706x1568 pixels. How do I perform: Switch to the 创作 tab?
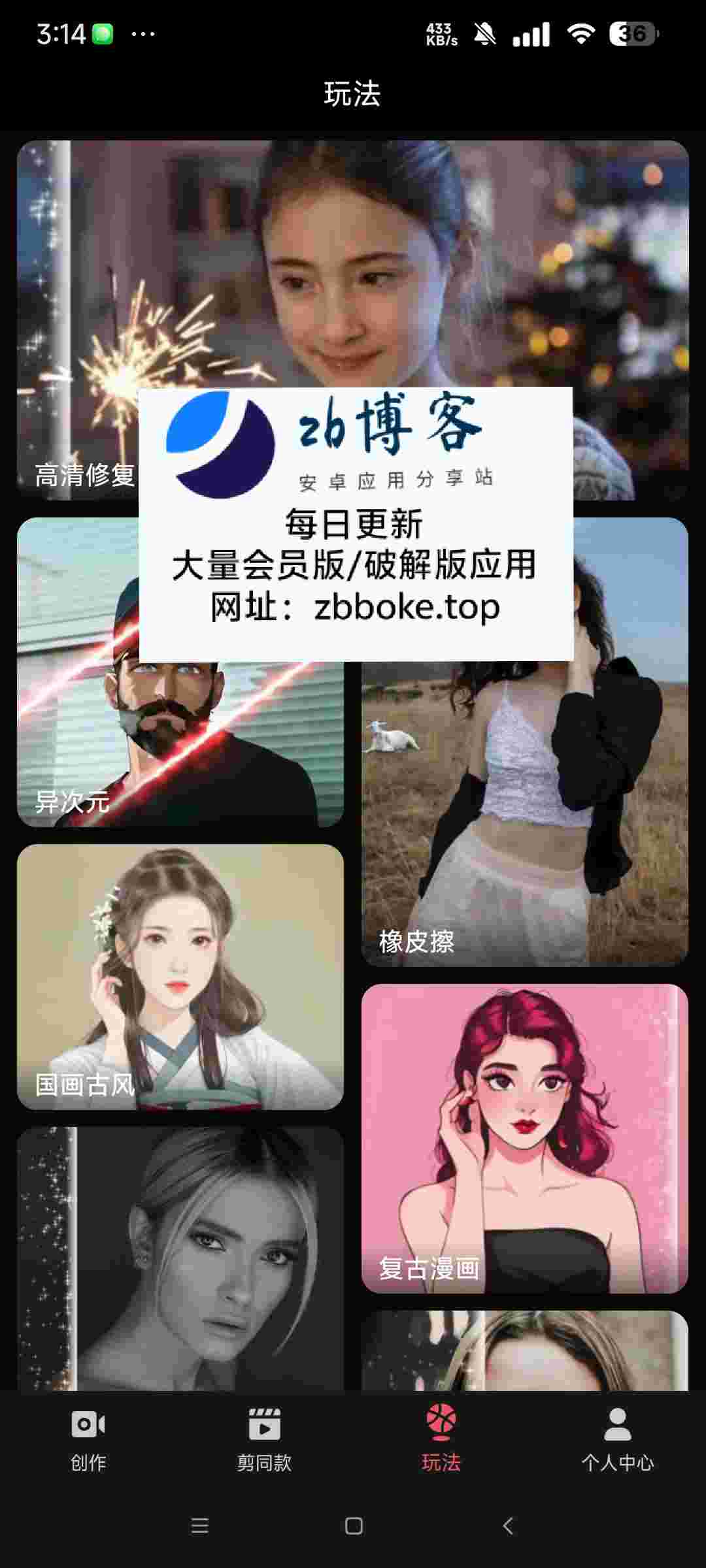(x=88, y=1441)
